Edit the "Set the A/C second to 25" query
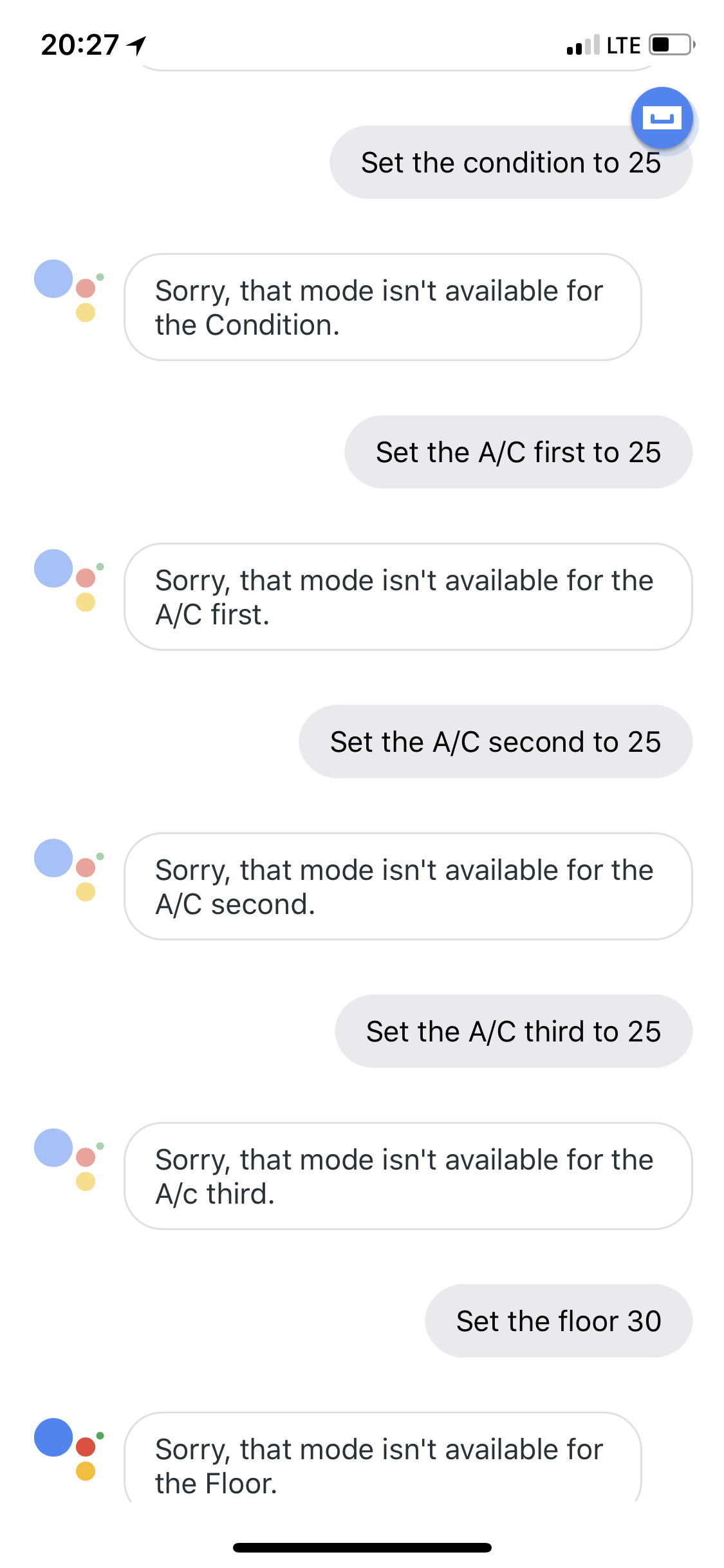This screenshot has height=1568, width=724. (x=495, y=742)
